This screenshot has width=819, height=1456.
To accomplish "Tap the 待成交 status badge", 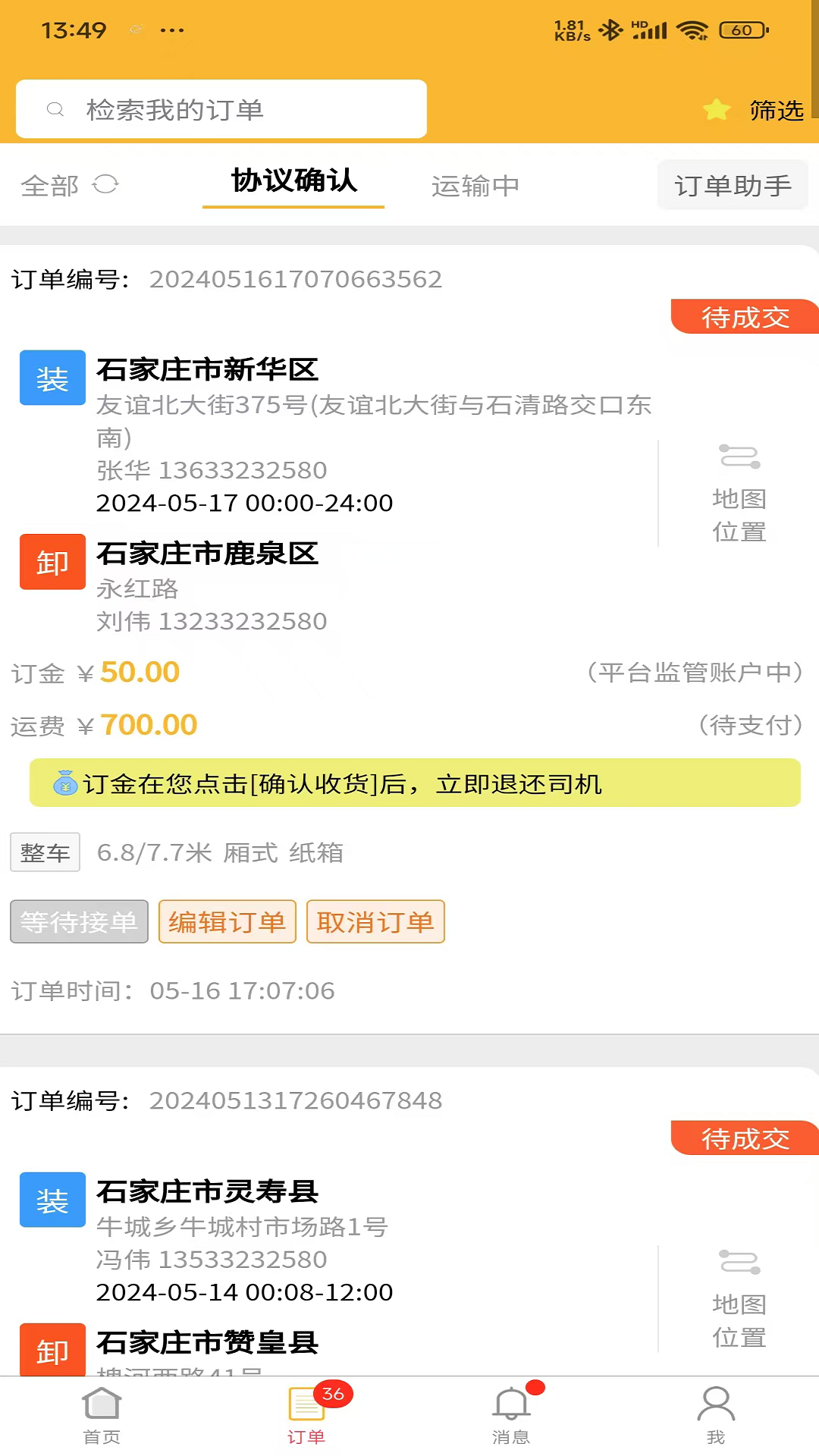I will [744, 318].
